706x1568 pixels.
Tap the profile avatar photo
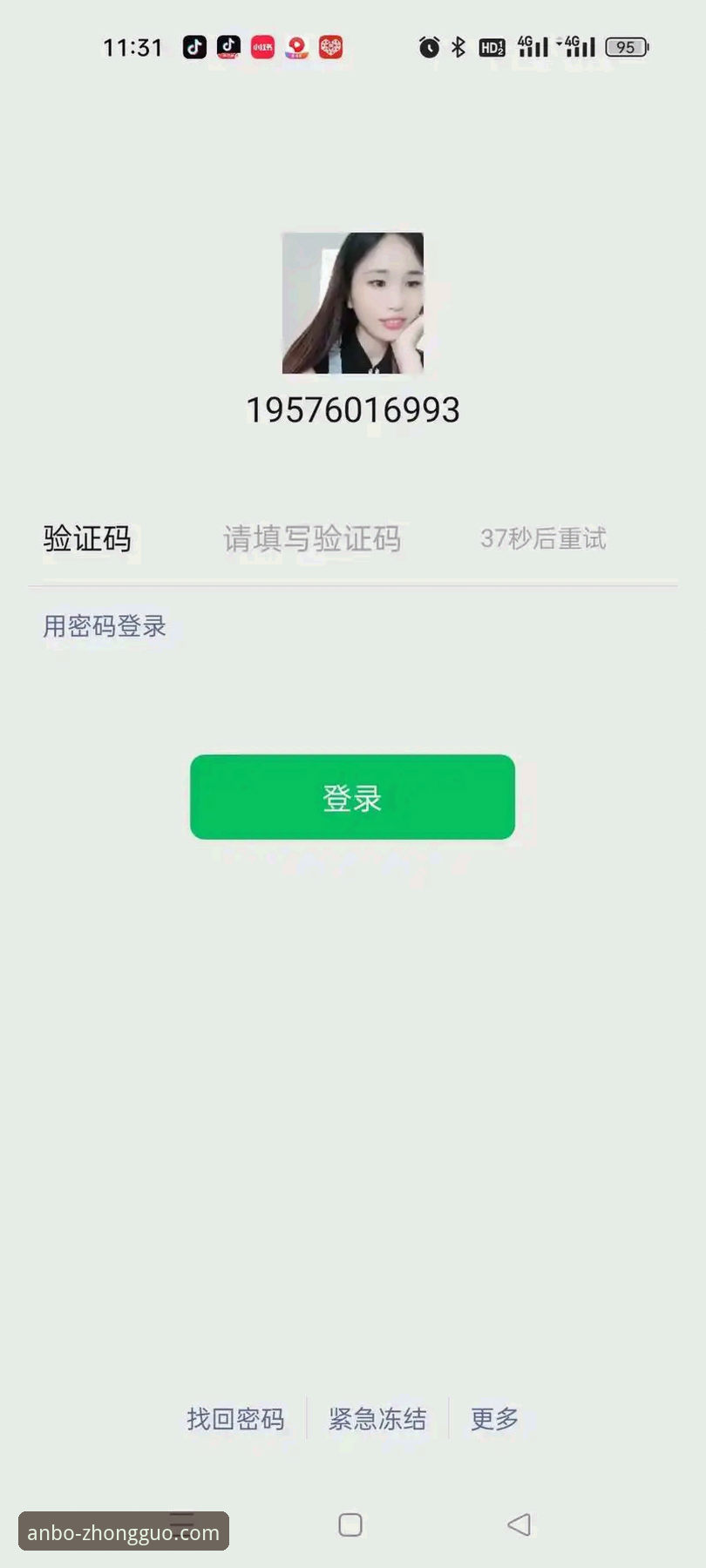352,305
